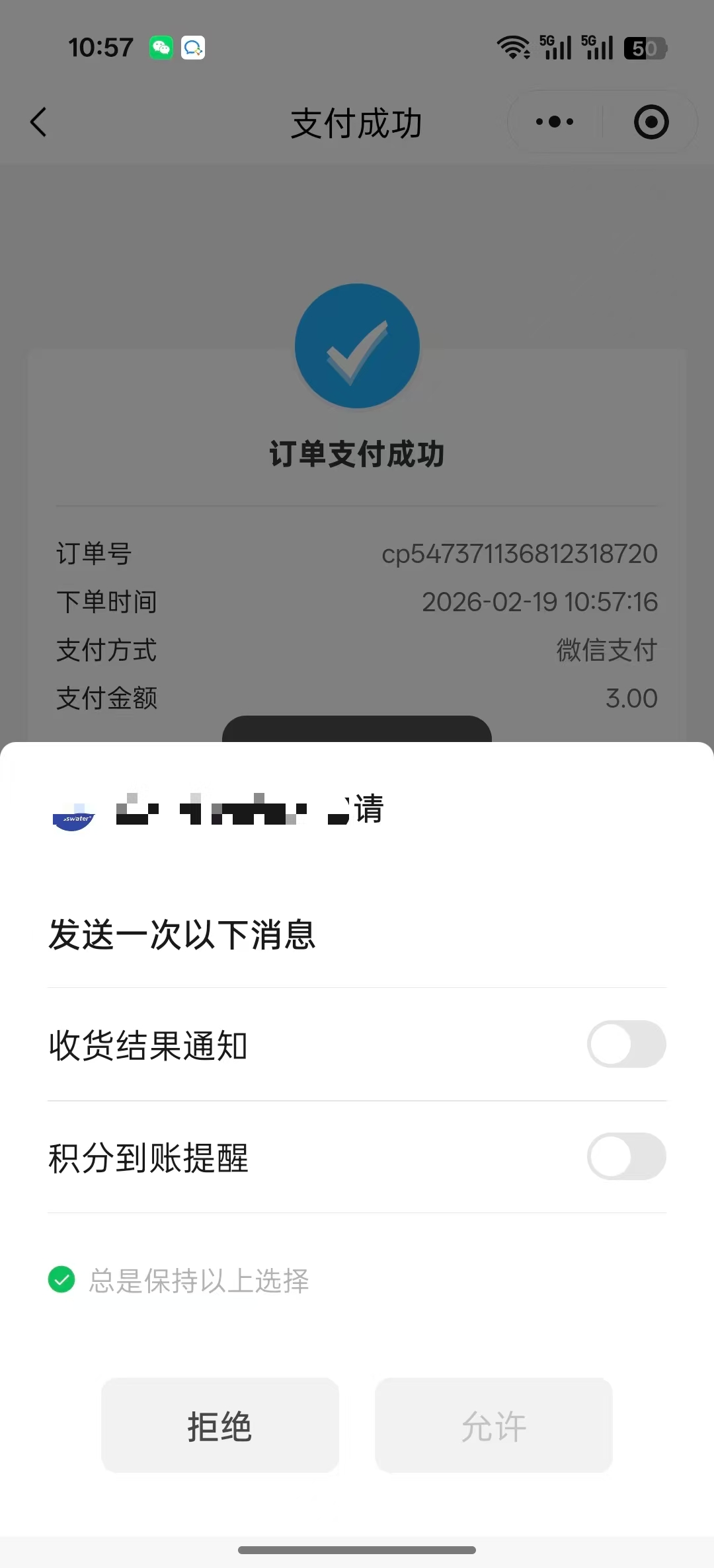Tap the 允许 button
714x1568 pixels.
tap(493, 1426)
